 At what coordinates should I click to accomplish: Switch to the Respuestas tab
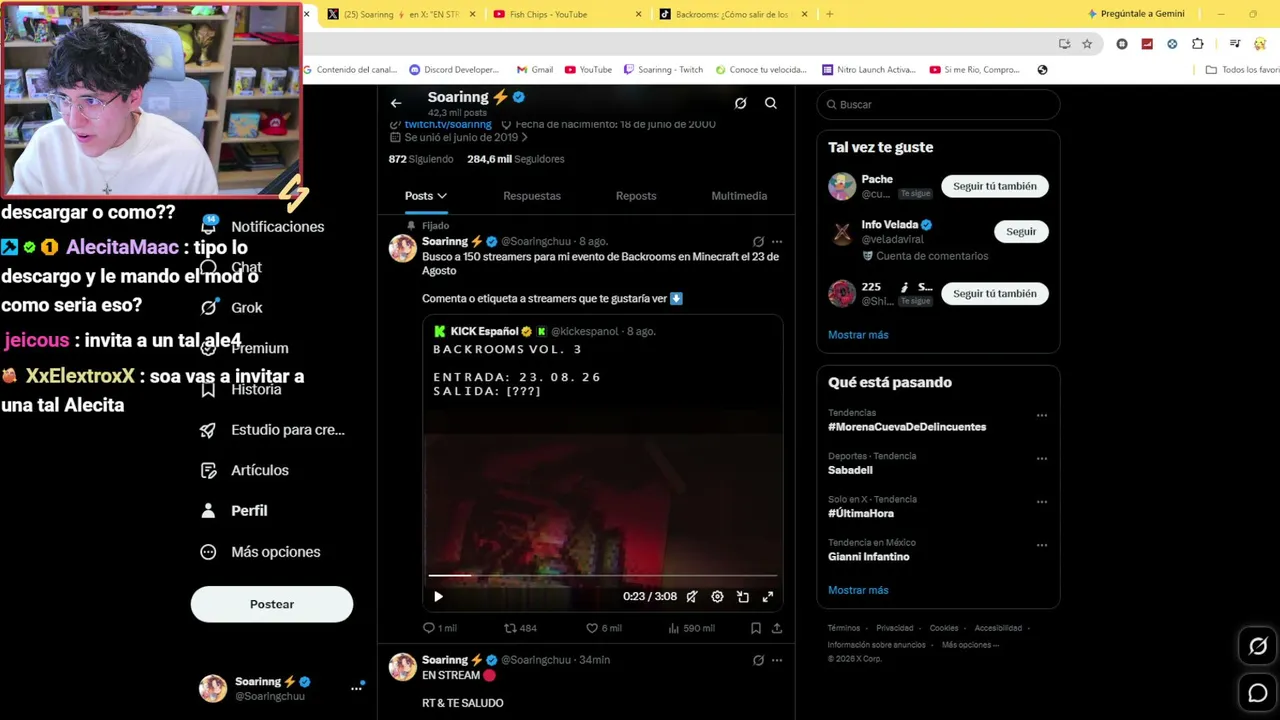[x=532, y=196]
